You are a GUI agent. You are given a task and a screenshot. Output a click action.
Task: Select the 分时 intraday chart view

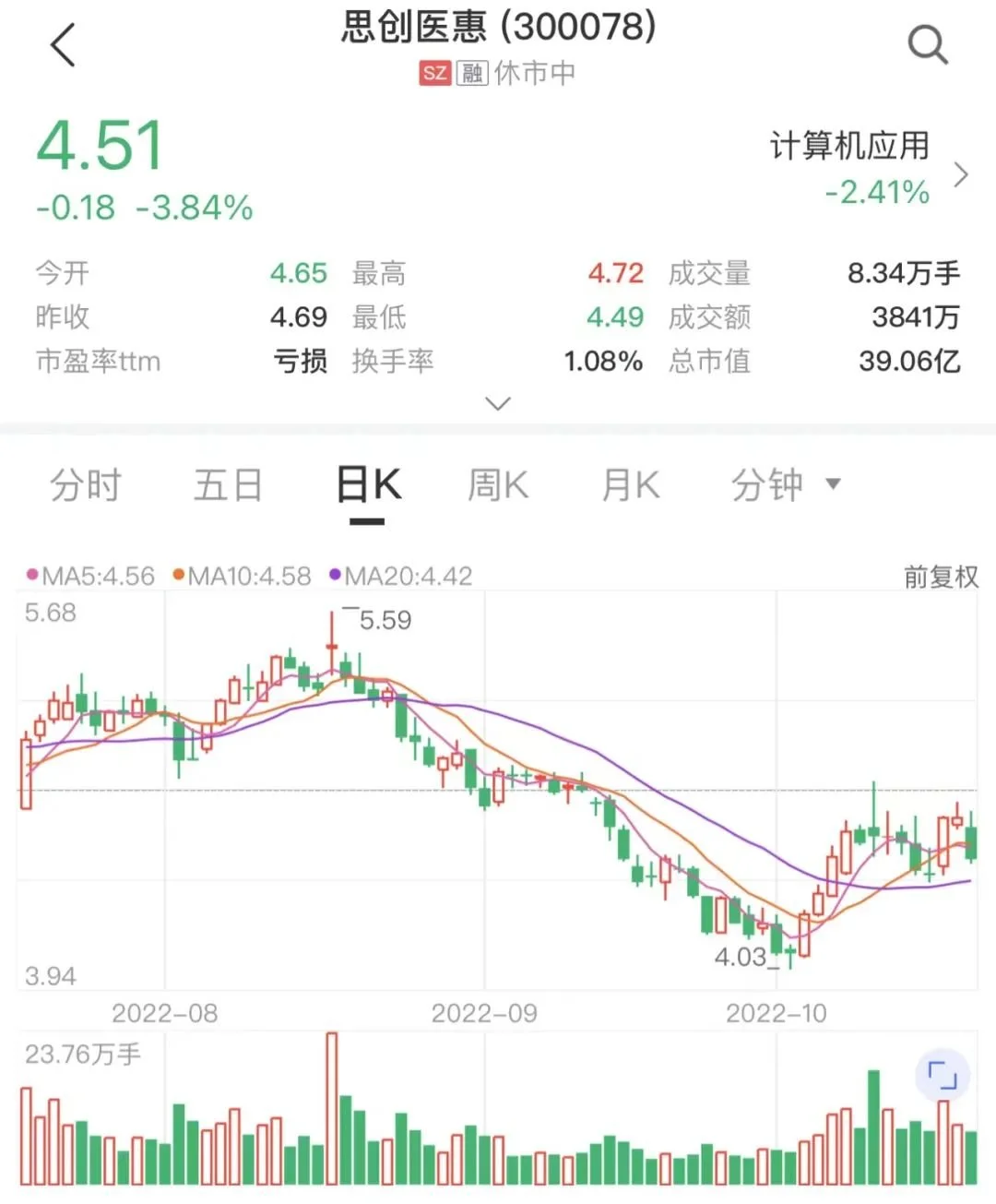click(85, 484)
